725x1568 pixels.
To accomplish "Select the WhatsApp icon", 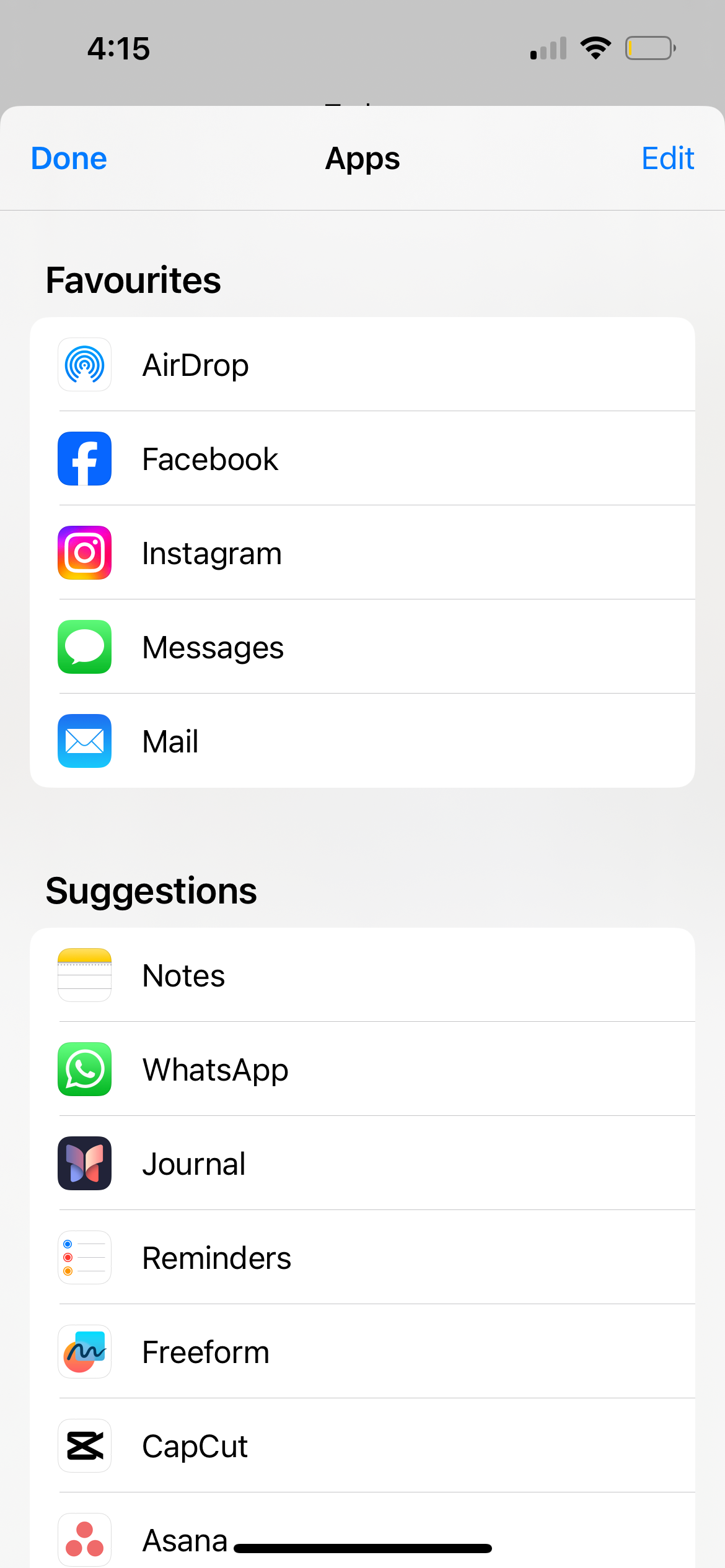I will tap(84, 1069).
